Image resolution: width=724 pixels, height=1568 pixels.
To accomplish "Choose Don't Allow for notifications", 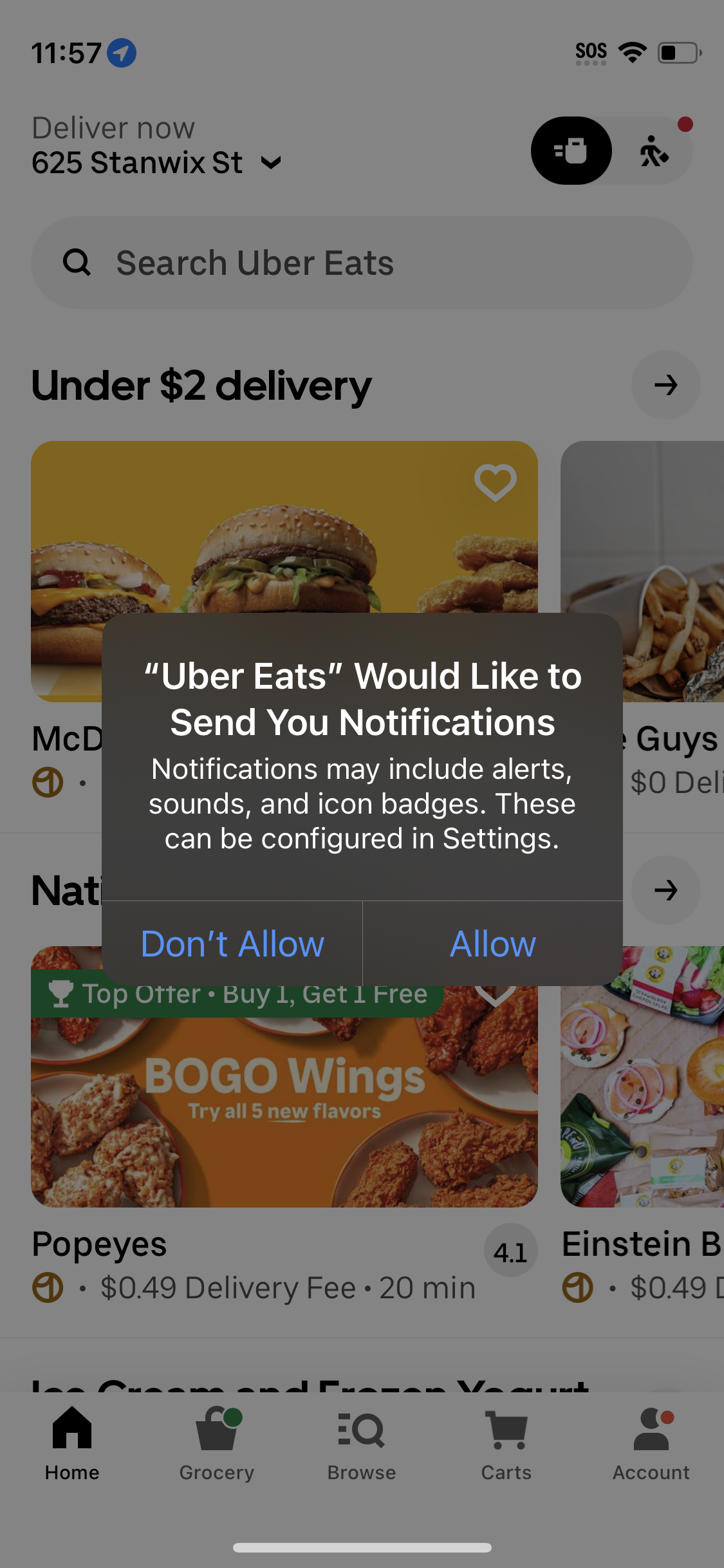I will (232, 944).
